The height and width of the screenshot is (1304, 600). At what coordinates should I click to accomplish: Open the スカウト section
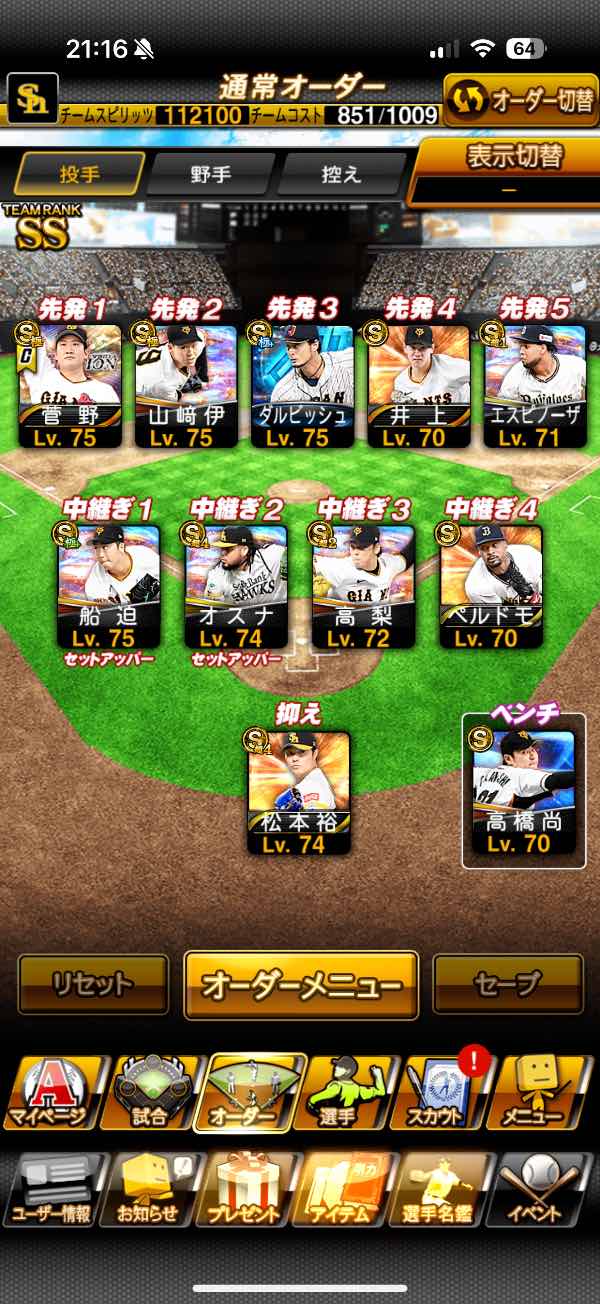click(x=447, y=1093)
